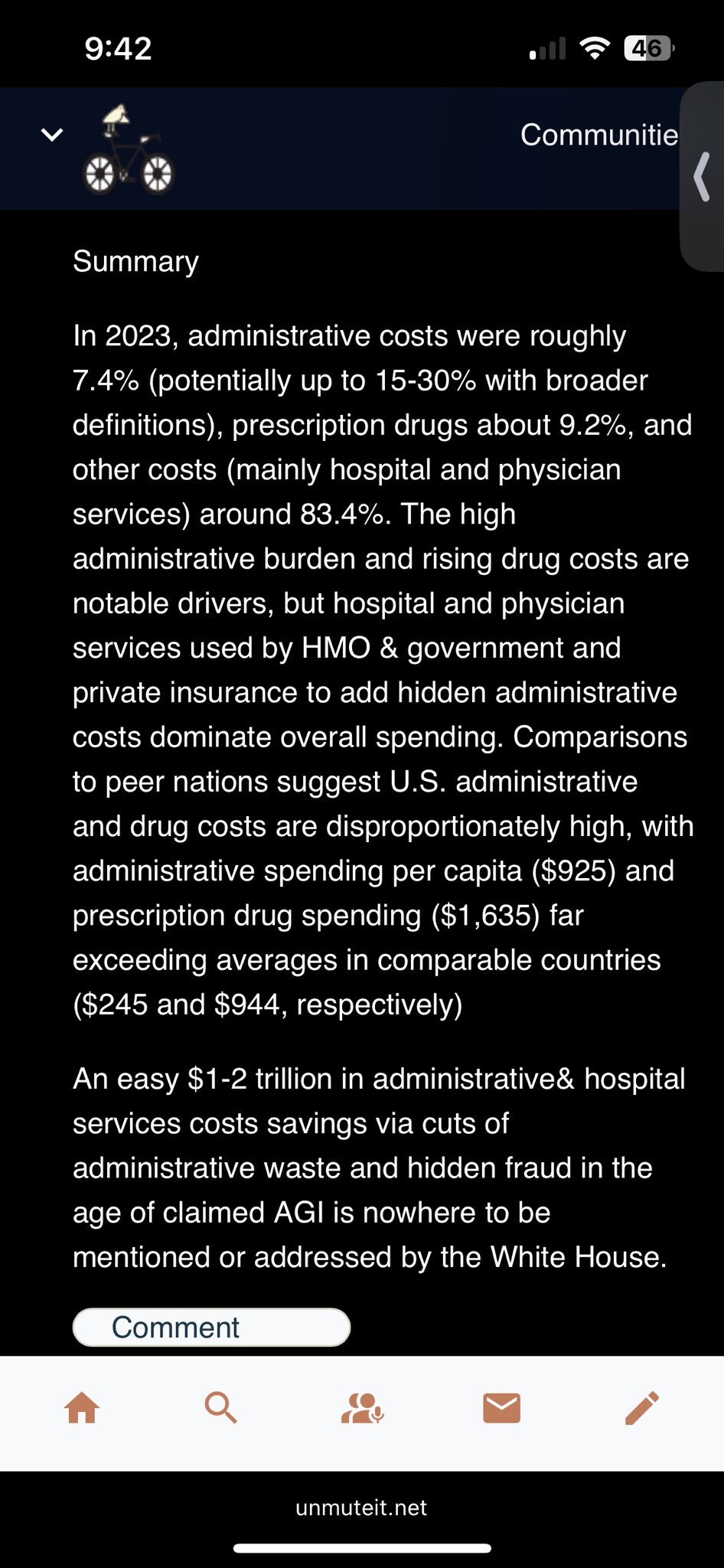Pull out the side panel handle
724x1568 pixels.
click(703, 176)
